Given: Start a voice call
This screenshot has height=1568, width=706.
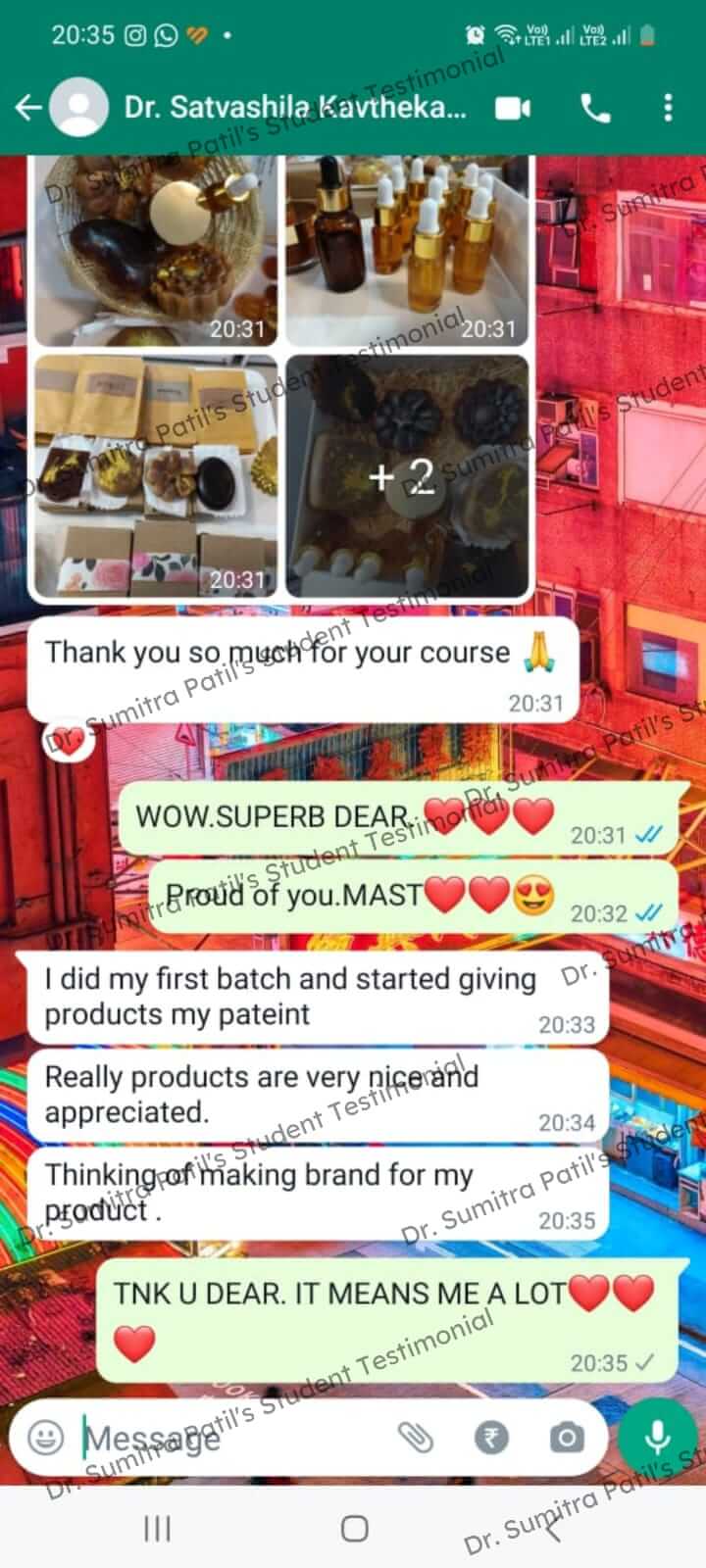Looking at the screenshot, I should click(x=595, y=108).
